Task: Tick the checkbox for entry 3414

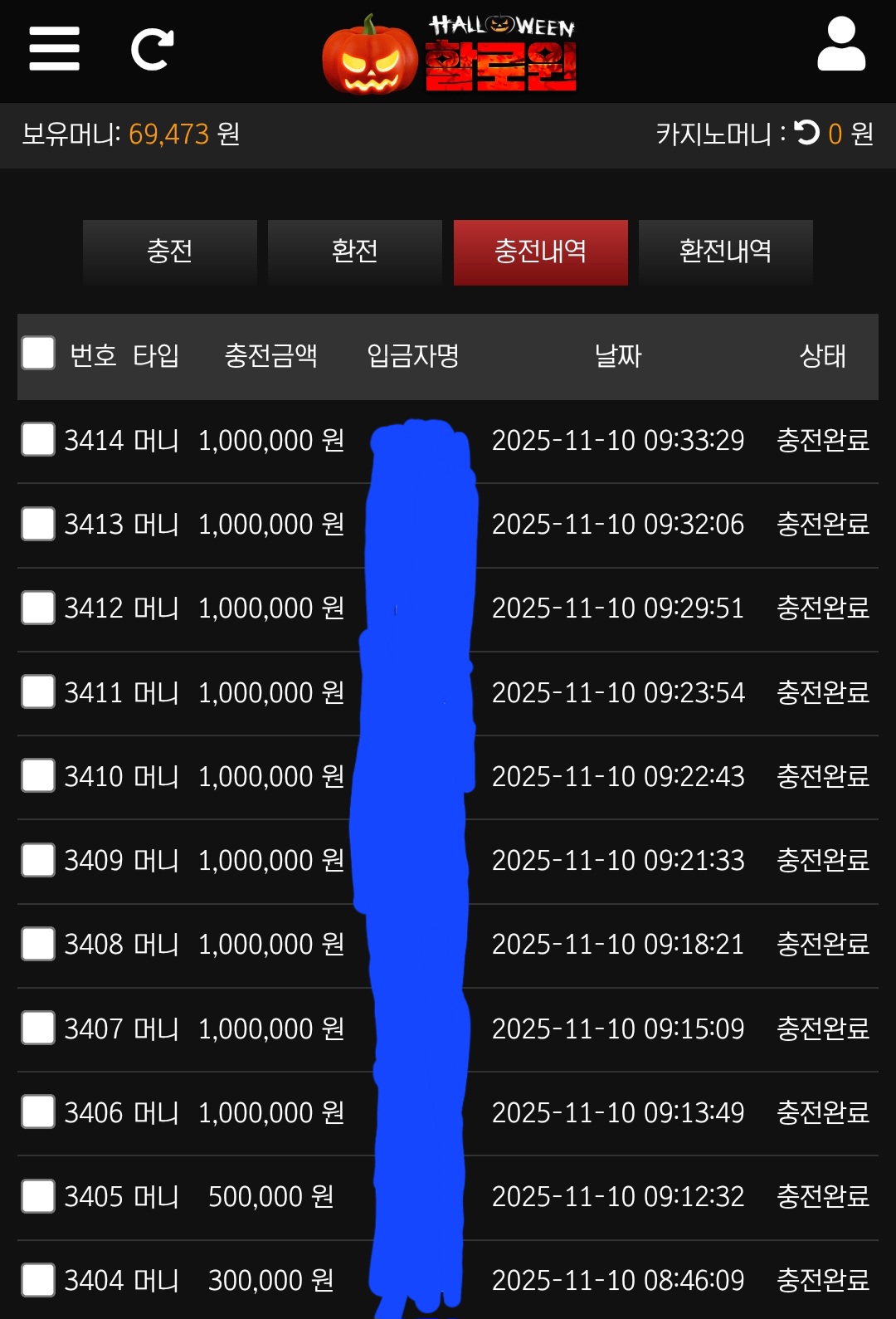Action: (38, 440)
